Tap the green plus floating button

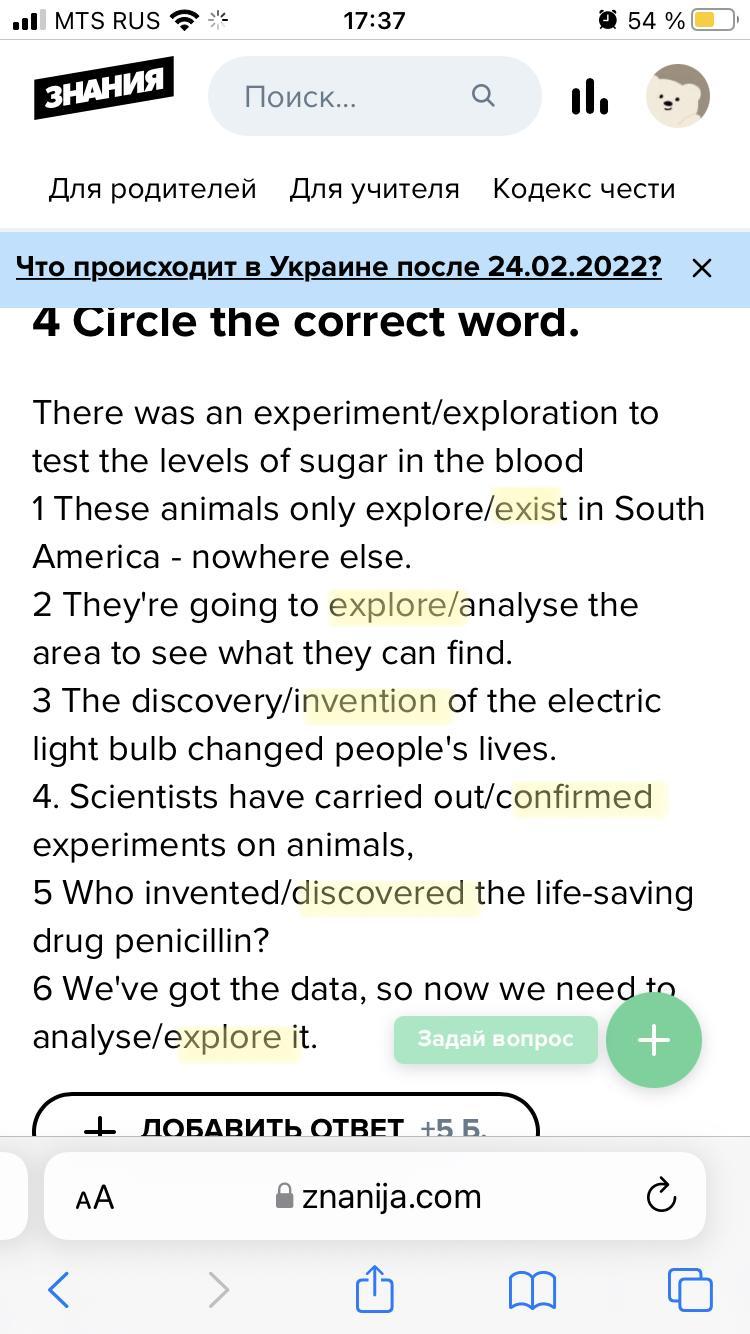click(653, 1040)
